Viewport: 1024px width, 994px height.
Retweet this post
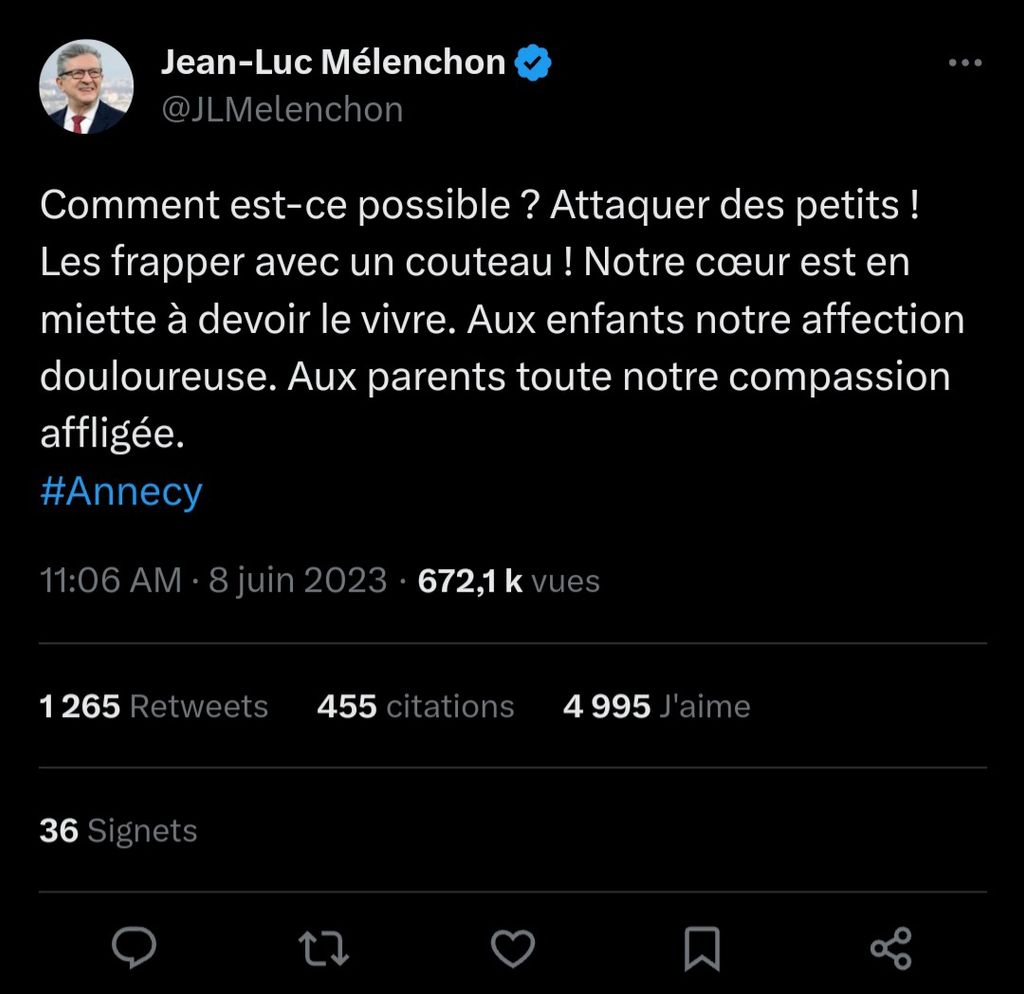click(325, 948)
